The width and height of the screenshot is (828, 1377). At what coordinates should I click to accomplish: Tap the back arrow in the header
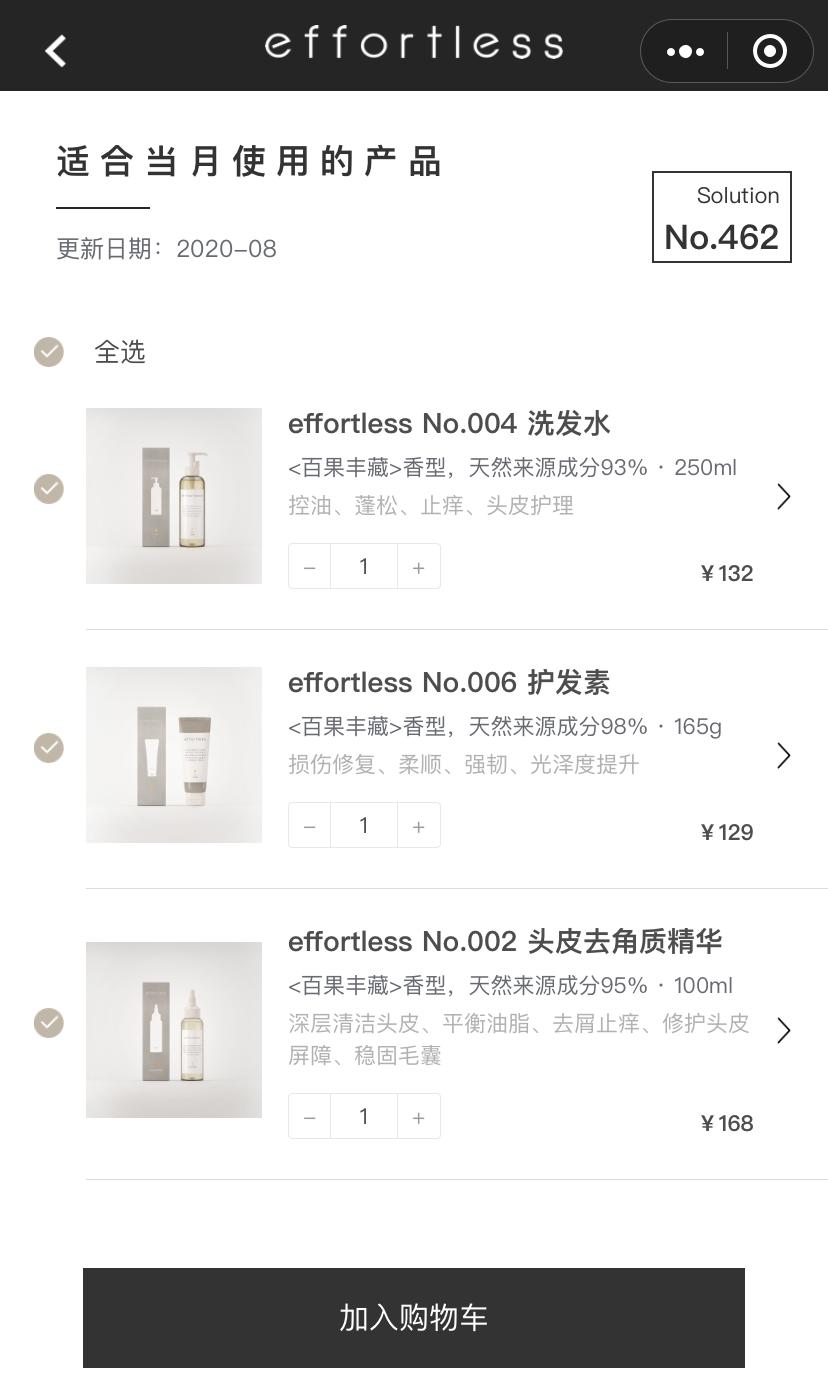pyautogui.click(x=56, y=50)
